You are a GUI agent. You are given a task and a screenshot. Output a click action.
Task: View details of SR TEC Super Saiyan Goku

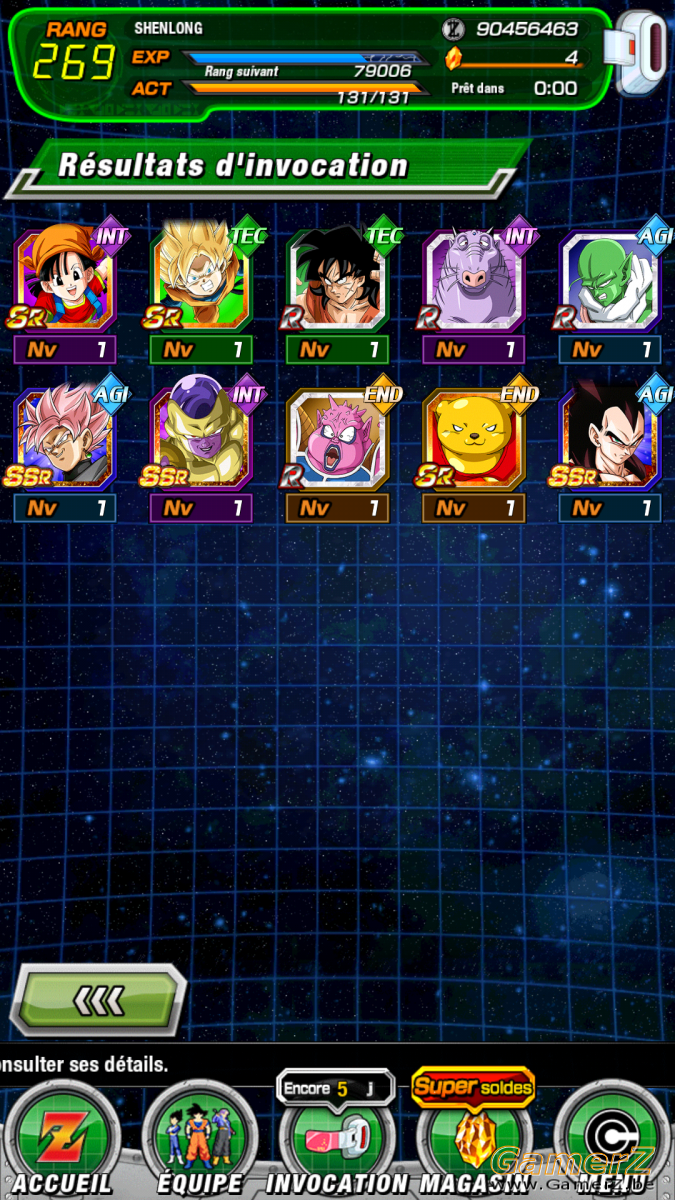pos(201,280)
